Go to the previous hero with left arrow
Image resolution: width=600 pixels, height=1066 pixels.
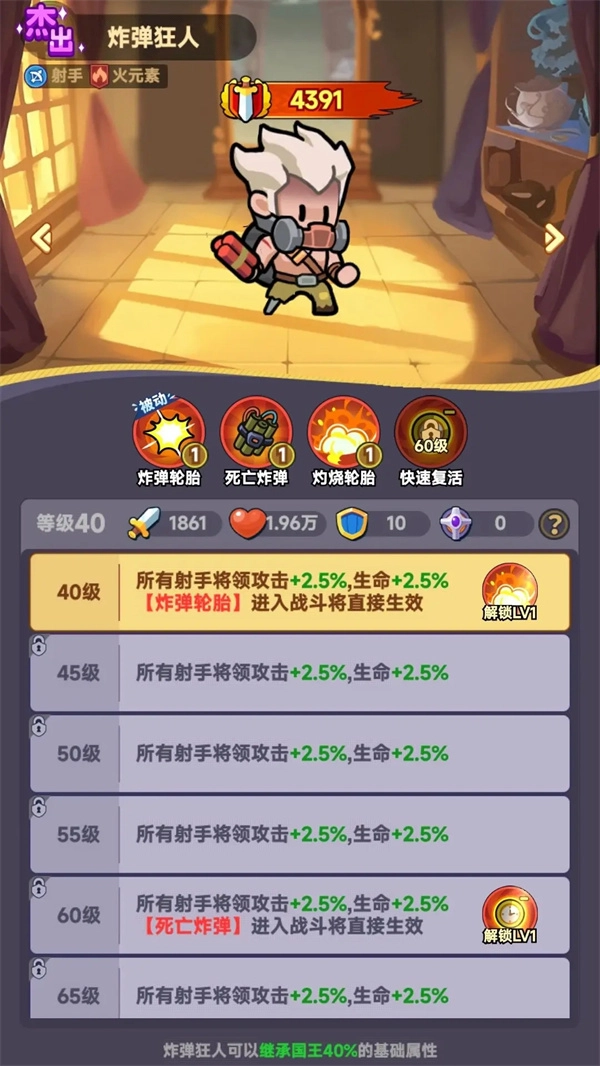[x=42, y=237]
